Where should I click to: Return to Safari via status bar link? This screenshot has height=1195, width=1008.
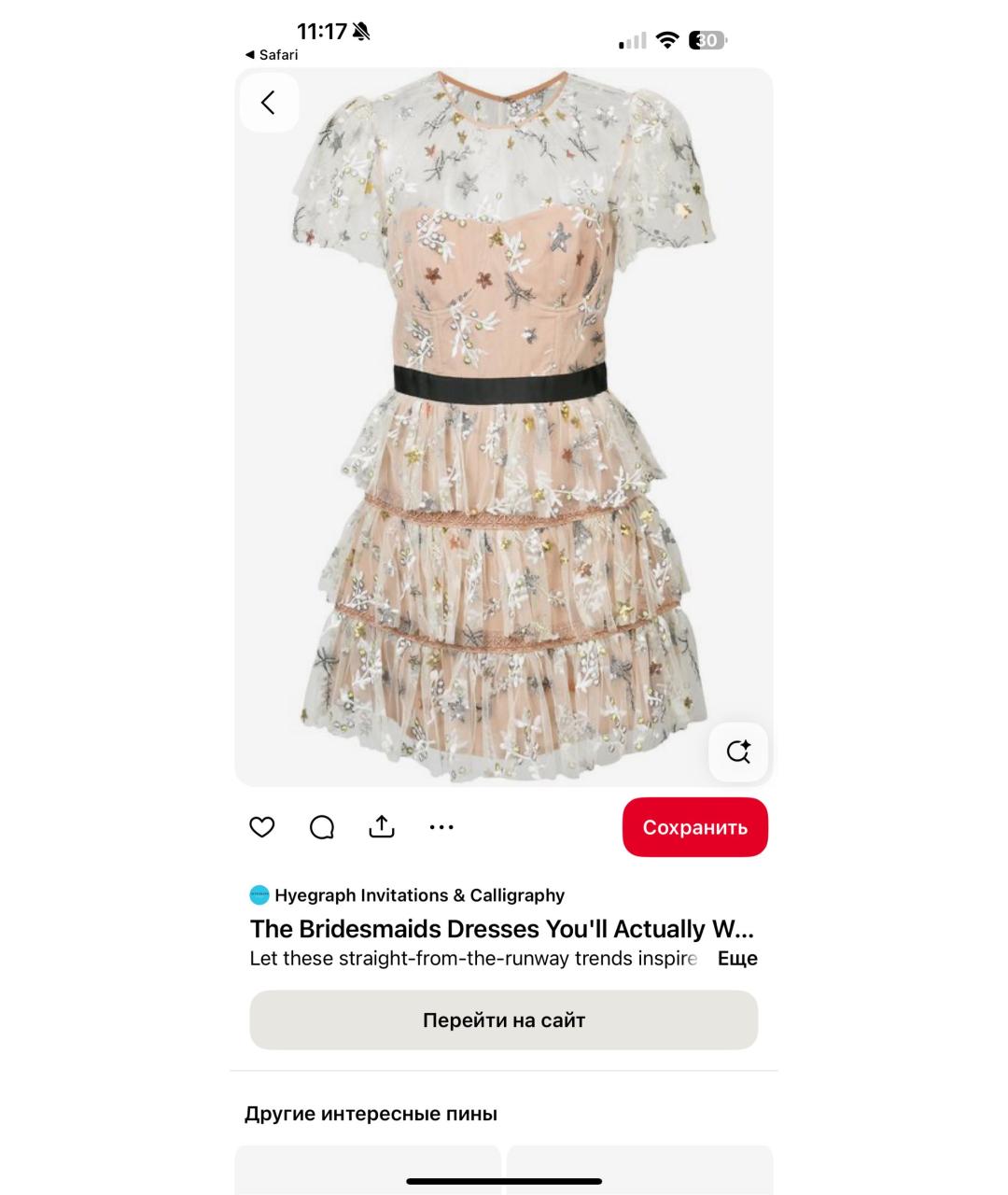[x=272, y=55]
